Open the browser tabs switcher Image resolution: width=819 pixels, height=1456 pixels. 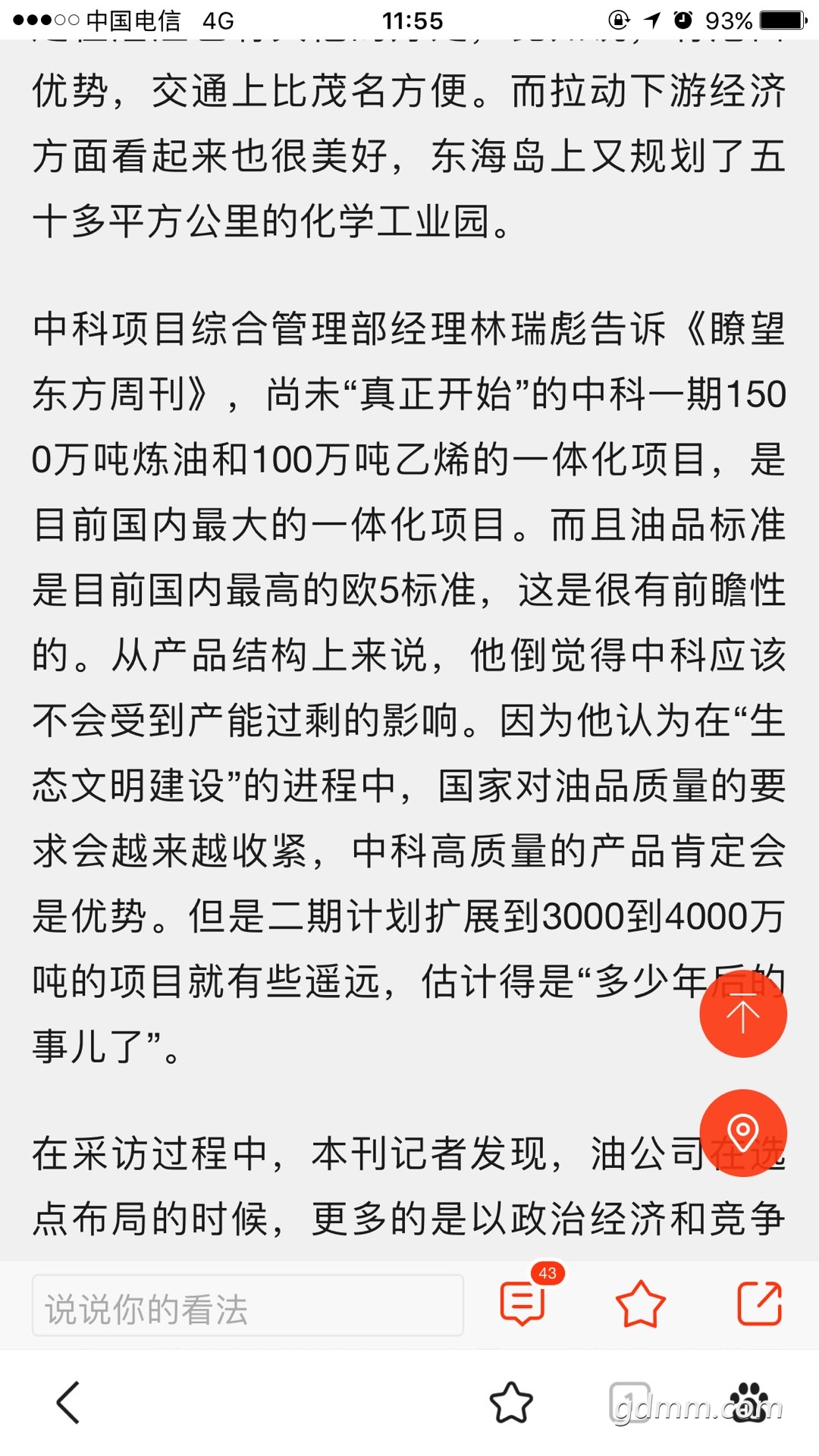coord(629,1402)
